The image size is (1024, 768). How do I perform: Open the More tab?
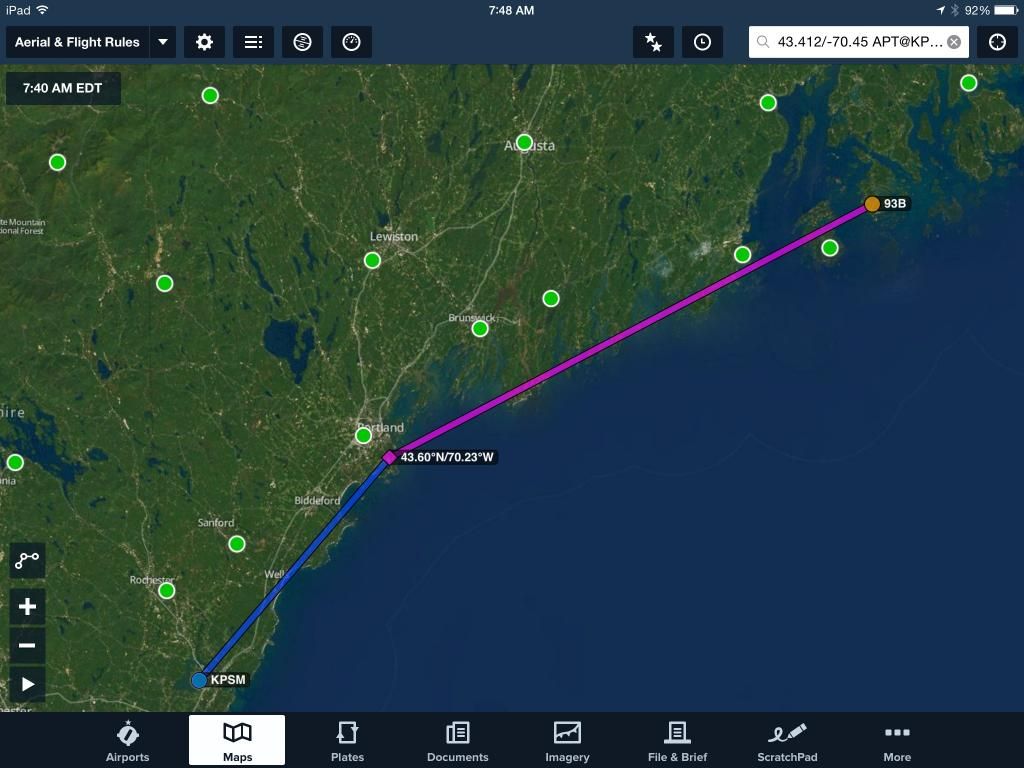coord(897,741)
